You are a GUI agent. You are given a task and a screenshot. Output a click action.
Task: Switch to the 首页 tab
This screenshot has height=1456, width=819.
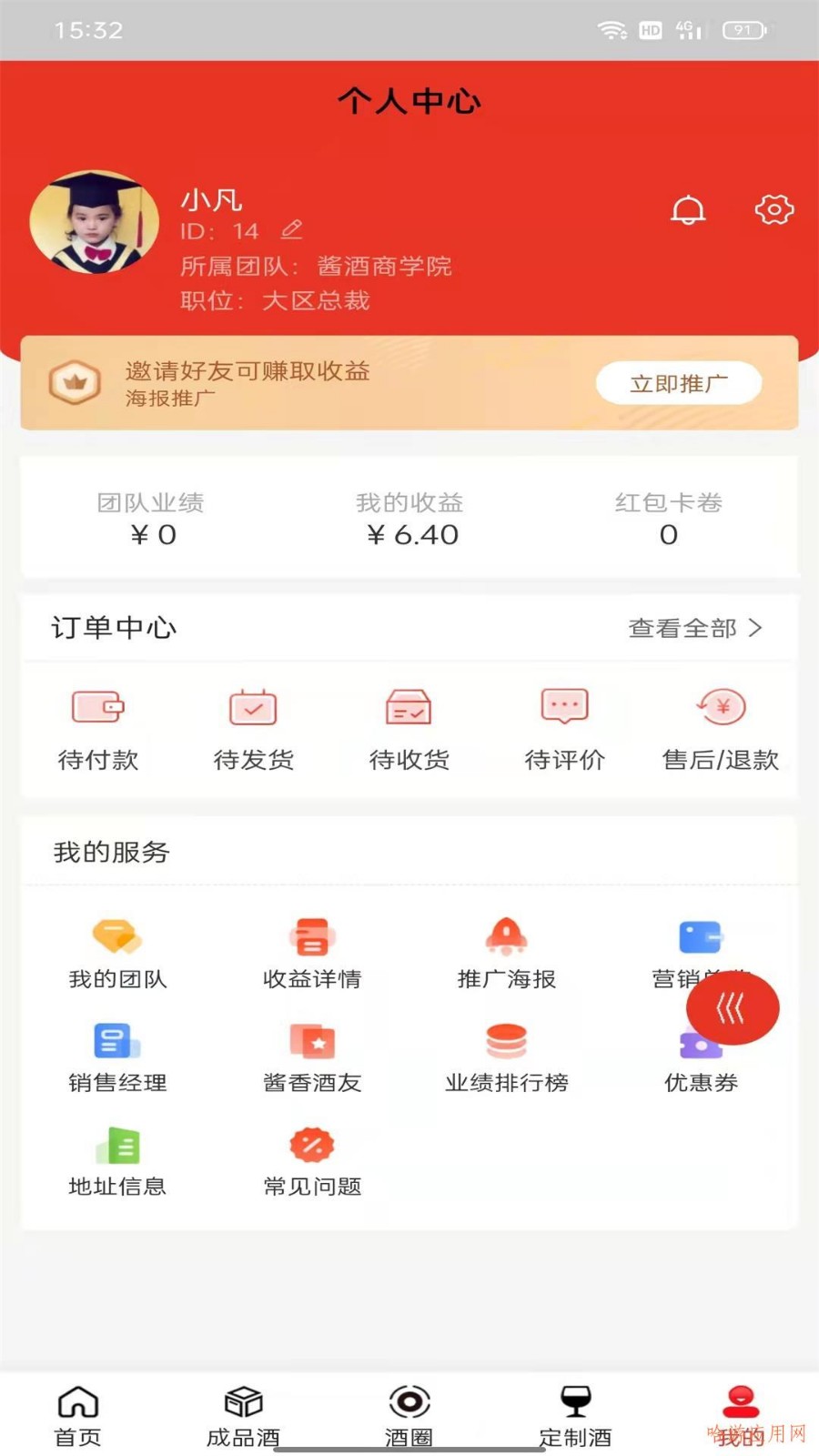click(78, 1415)
